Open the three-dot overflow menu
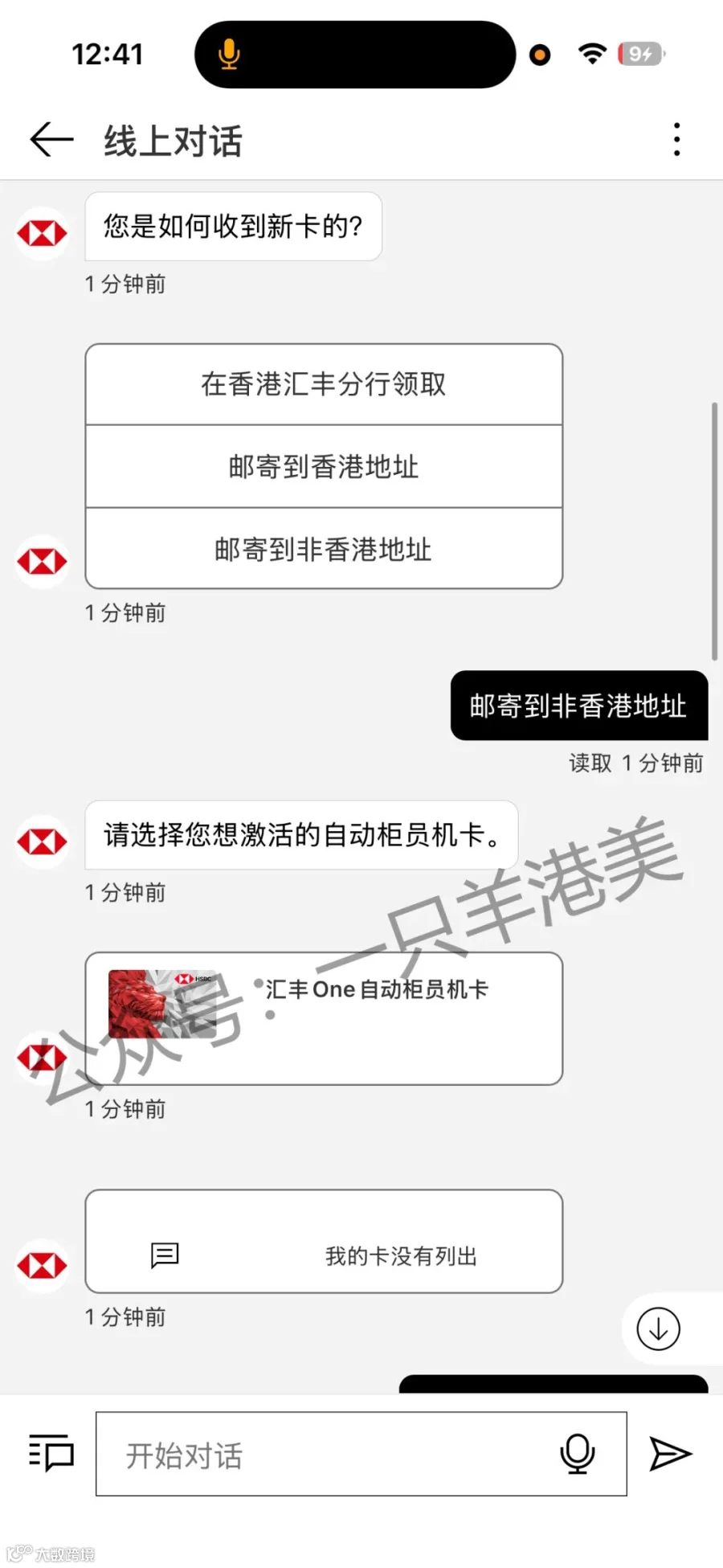 click(677, 140)
